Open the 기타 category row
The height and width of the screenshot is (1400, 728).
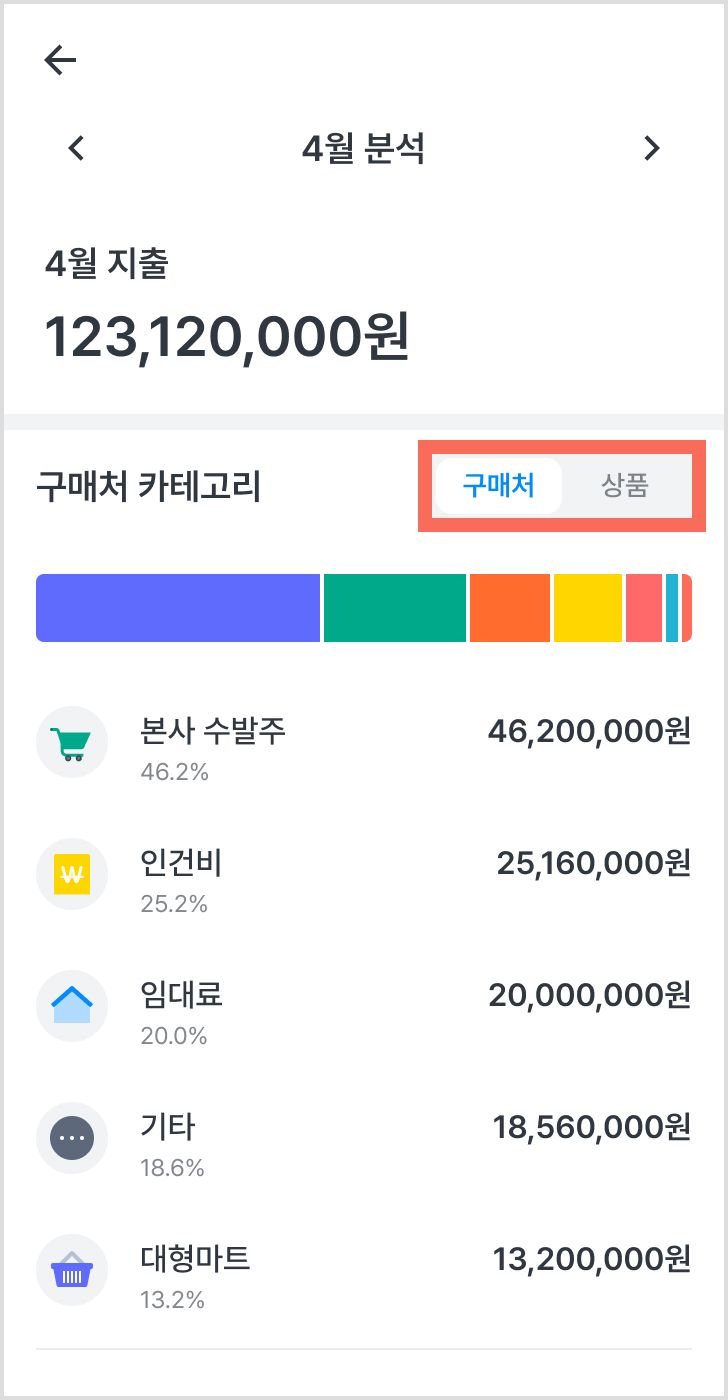(364, 1140)
